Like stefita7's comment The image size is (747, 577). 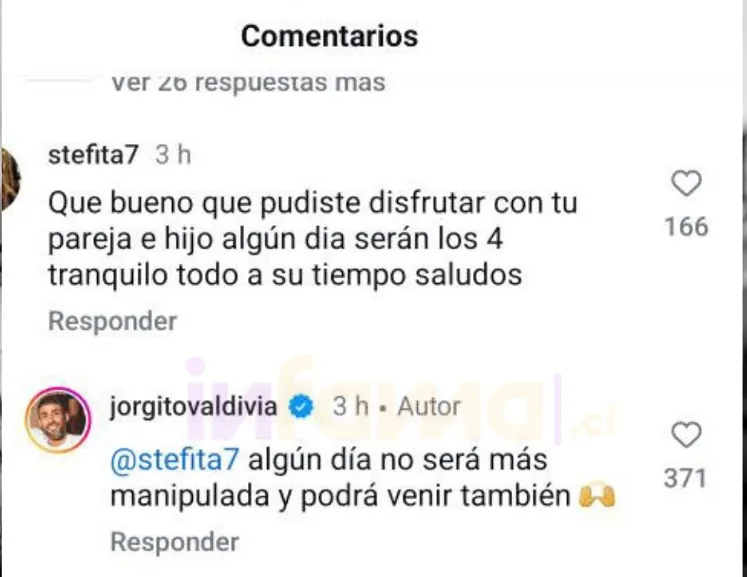[686, 184]
